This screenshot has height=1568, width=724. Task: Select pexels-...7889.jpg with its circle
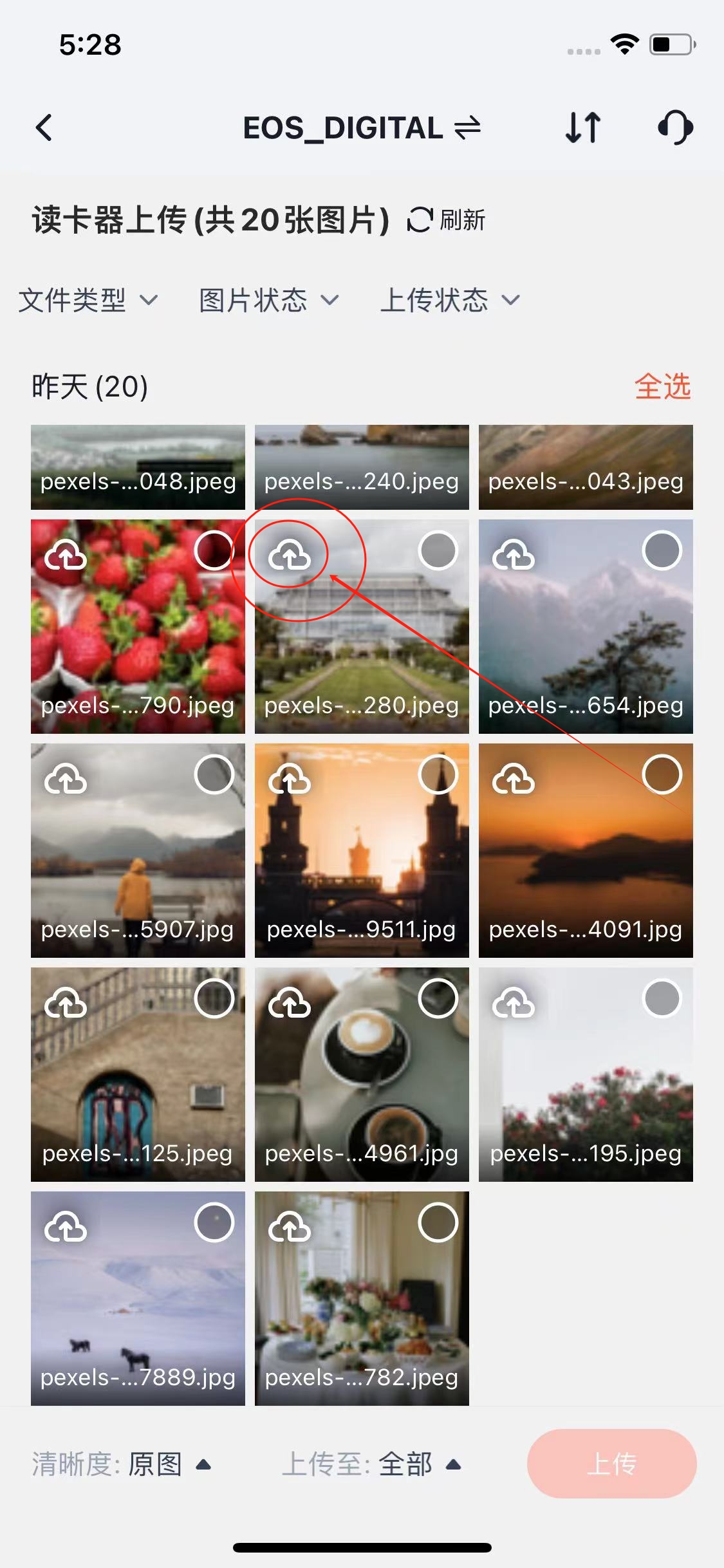214,1222
